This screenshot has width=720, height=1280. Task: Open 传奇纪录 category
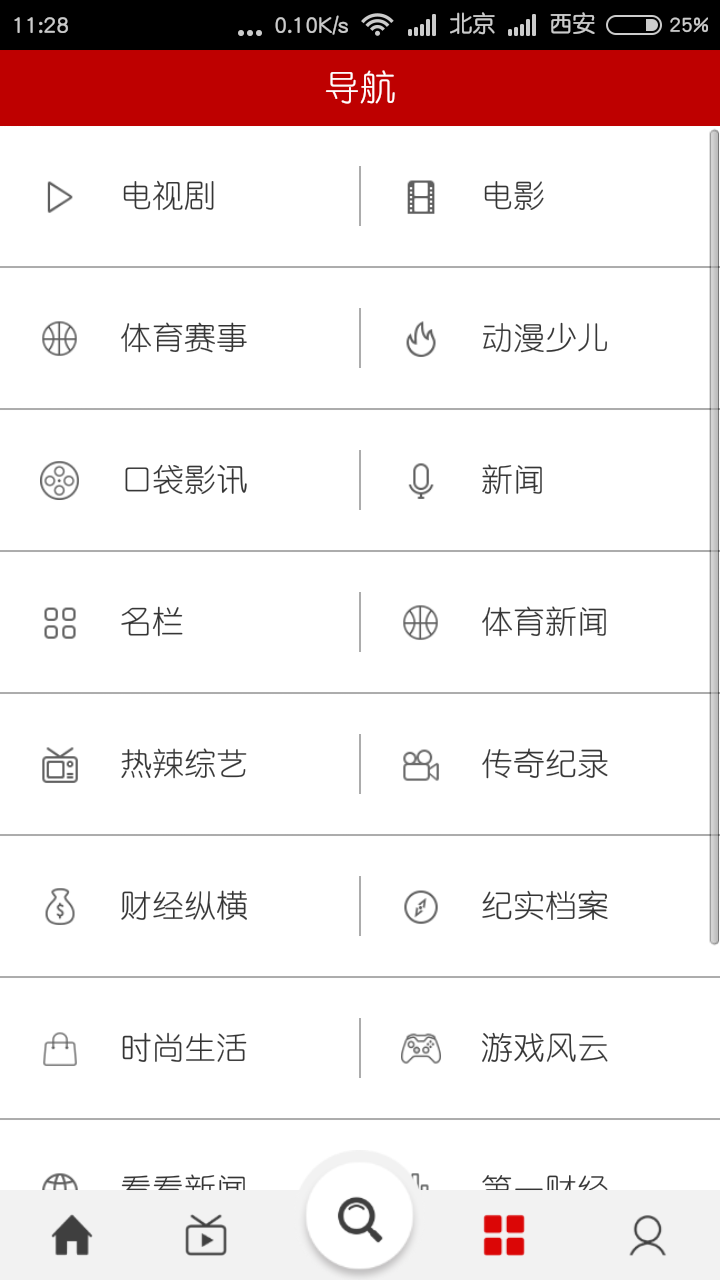(544, 765)
